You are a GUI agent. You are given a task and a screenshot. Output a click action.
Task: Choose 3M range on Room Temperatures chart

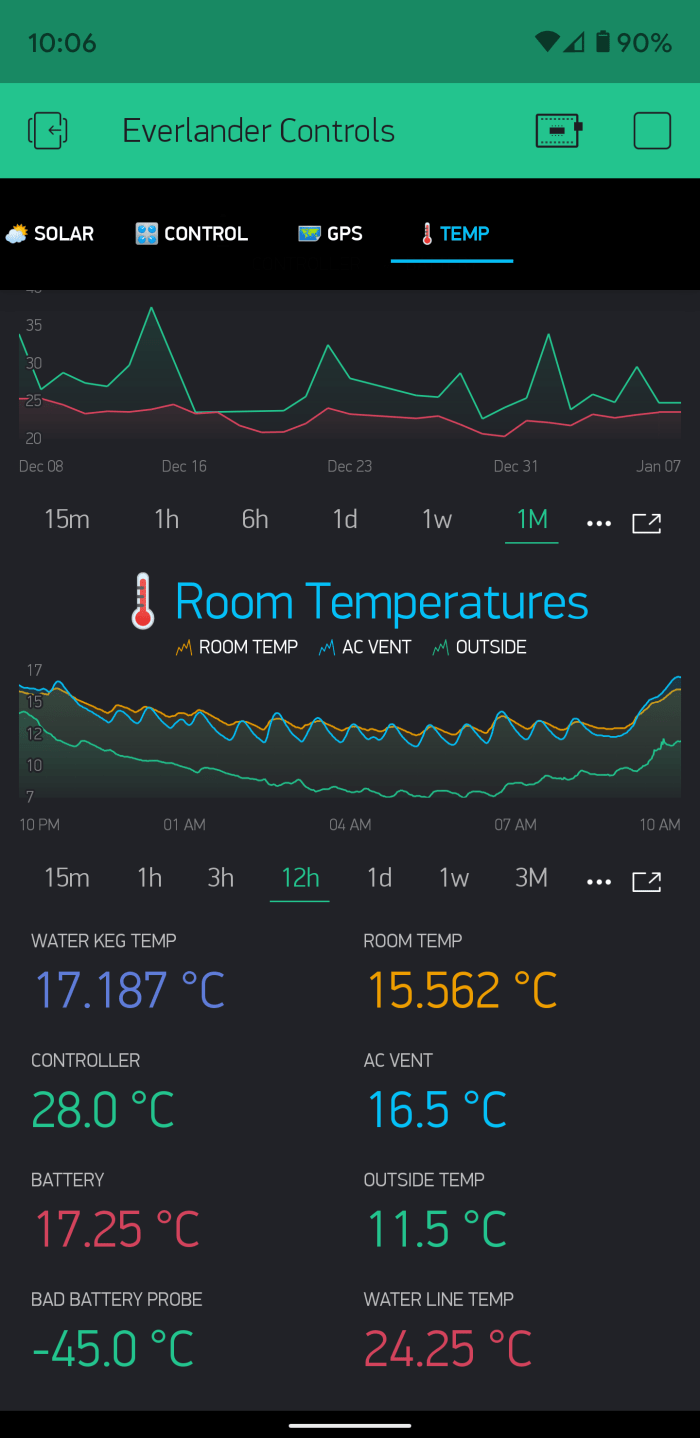click(531, 878)
